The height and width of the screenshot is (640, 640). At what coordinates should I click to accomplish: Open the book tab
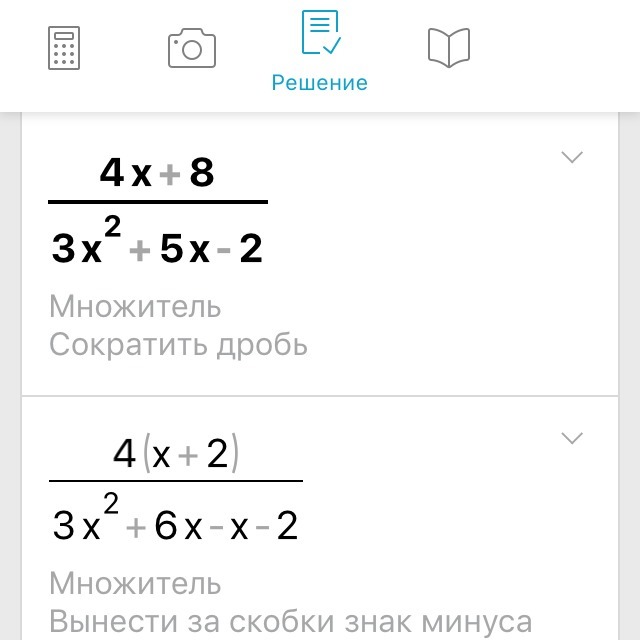click(x=449, y=48)
